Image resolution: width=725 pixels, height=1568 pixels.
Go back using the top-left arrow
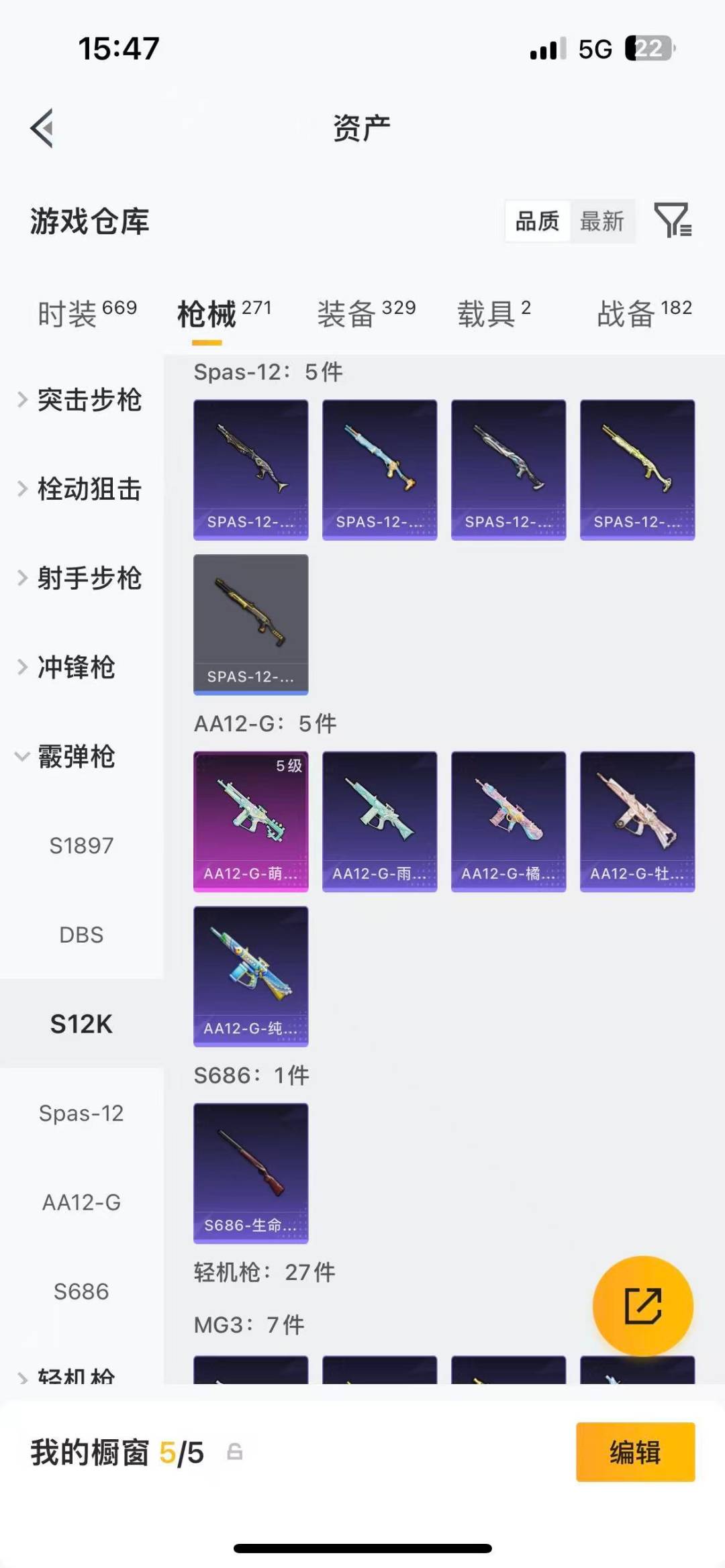(x=42, y=127)
